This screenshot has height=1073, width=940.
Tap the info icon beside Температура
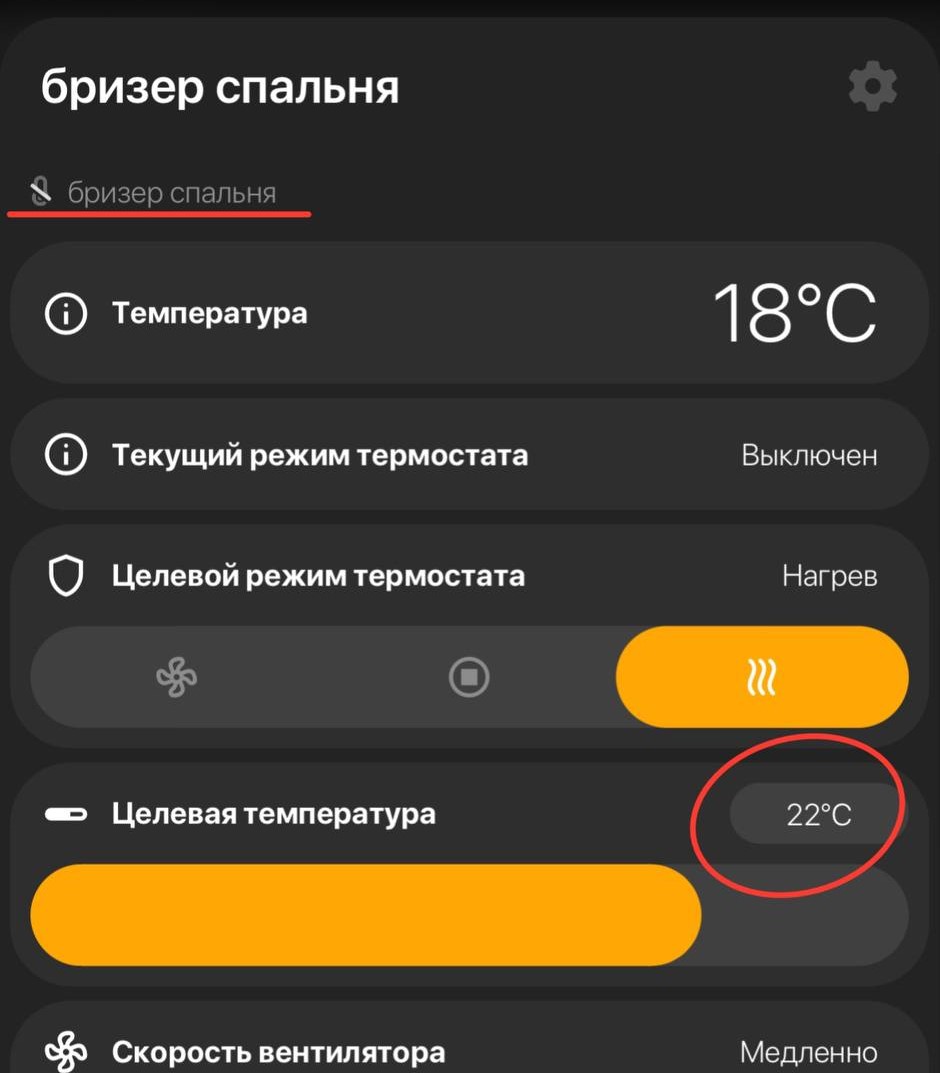66,314
